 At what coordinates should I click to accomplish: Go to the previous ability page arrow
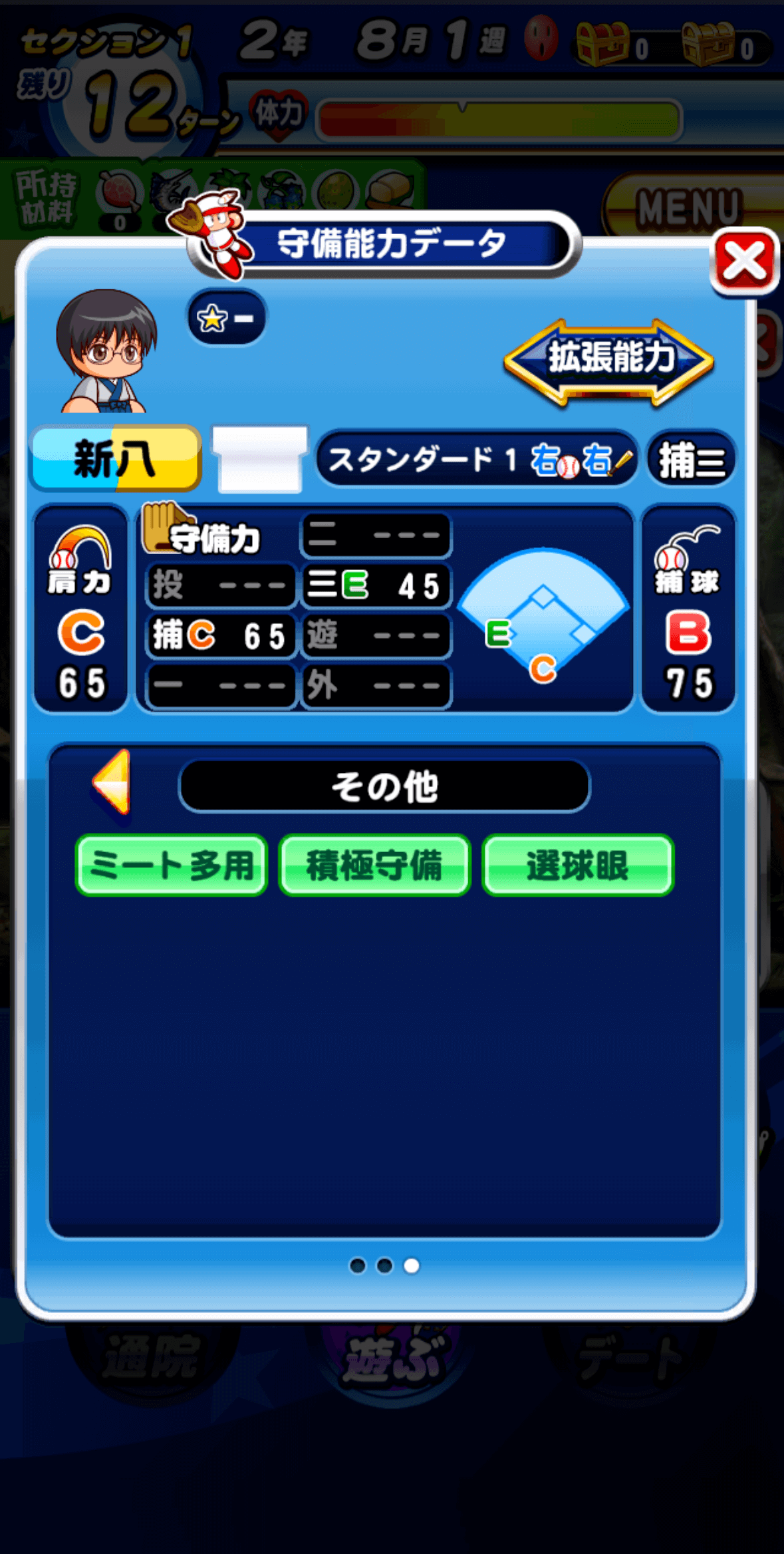pyautogui.click(x=112, y=782)
